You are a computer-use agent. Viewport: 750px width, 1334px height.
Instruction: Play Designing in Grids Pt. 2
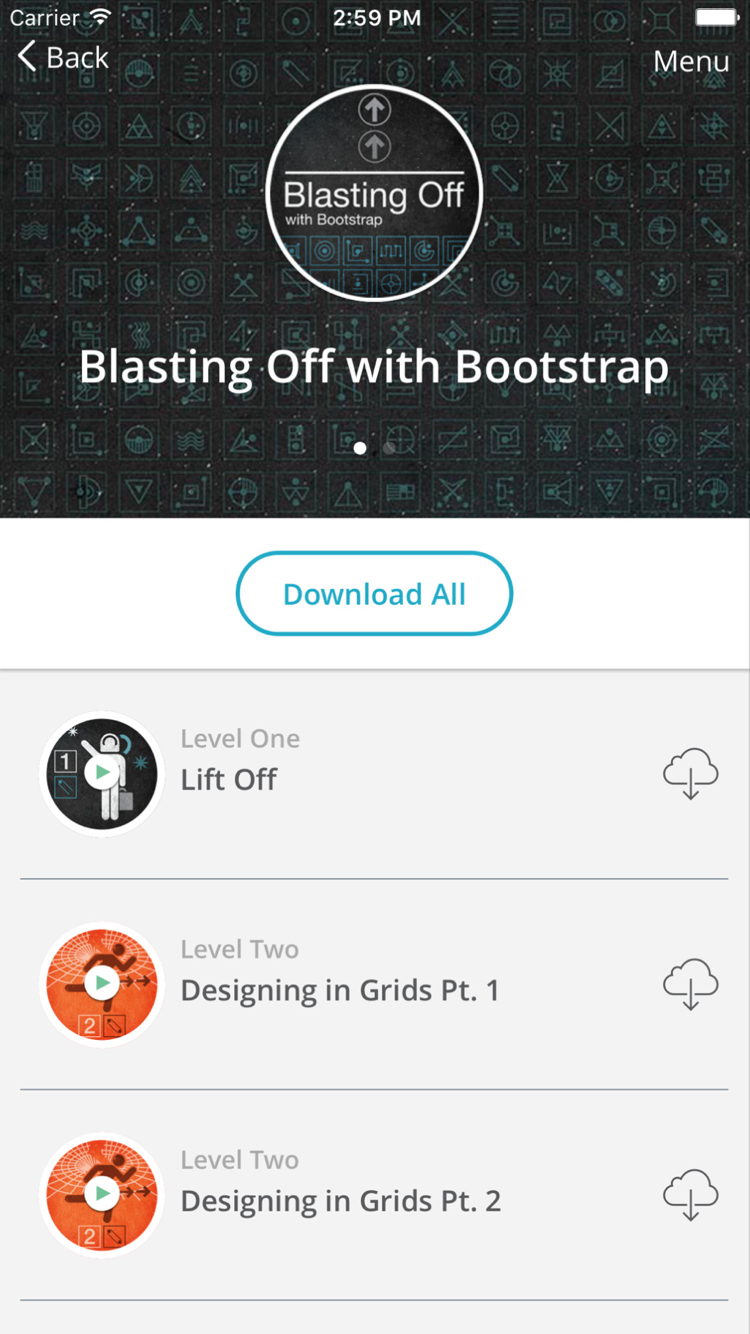point(102,1195)
